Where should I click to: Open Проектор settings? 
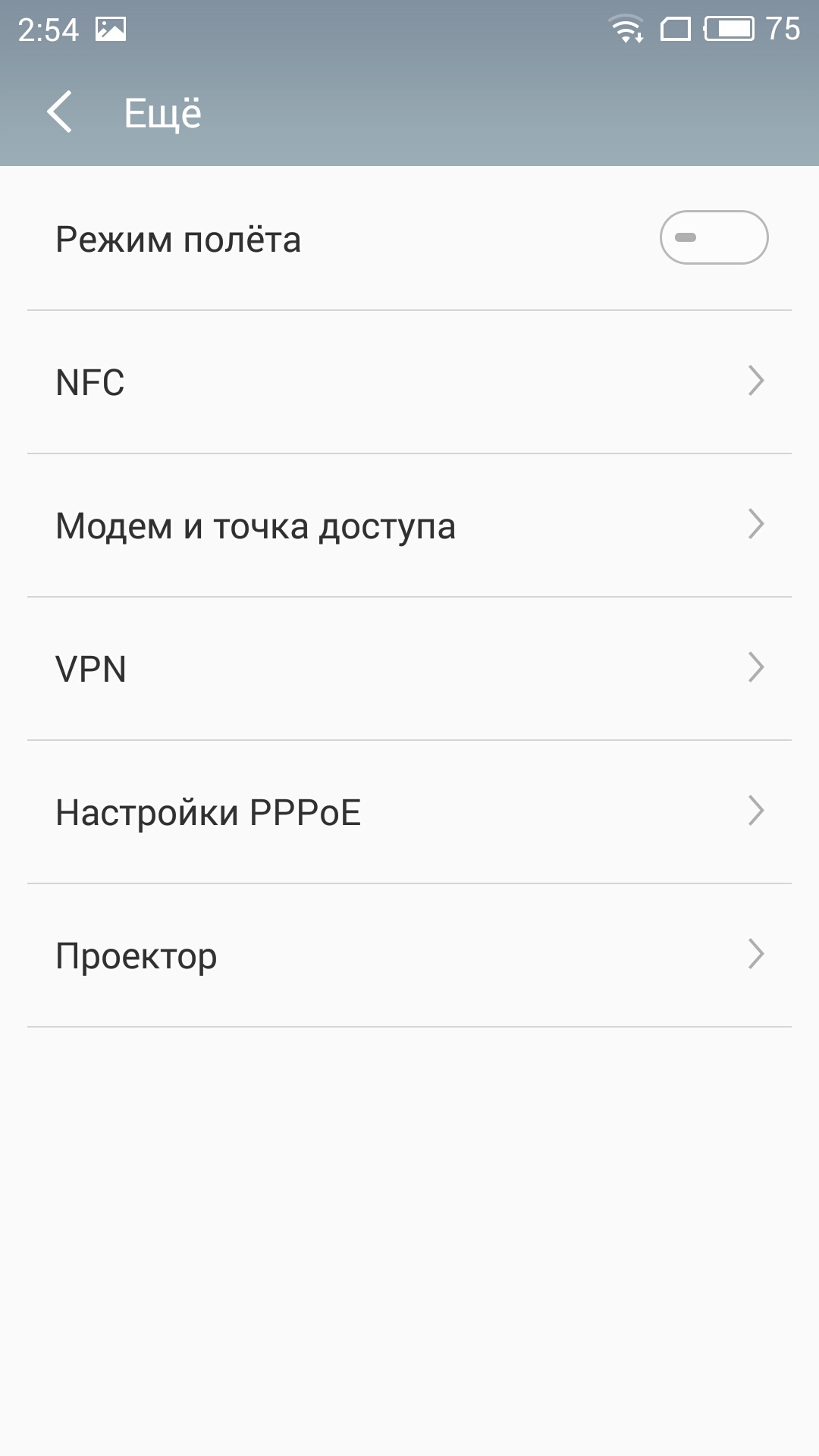409,955
